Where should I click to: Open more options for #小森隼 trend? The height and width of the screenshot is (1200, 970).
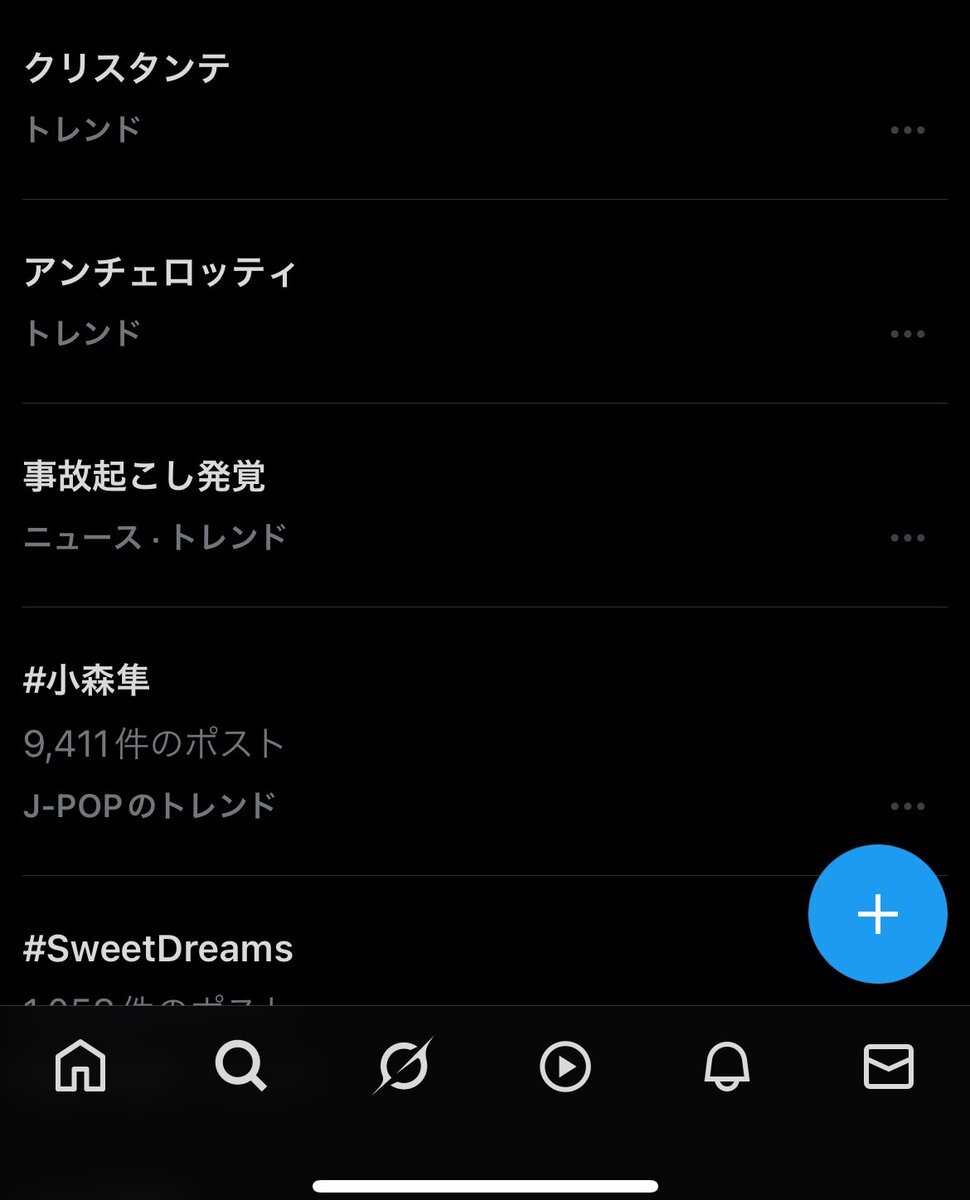907,807
